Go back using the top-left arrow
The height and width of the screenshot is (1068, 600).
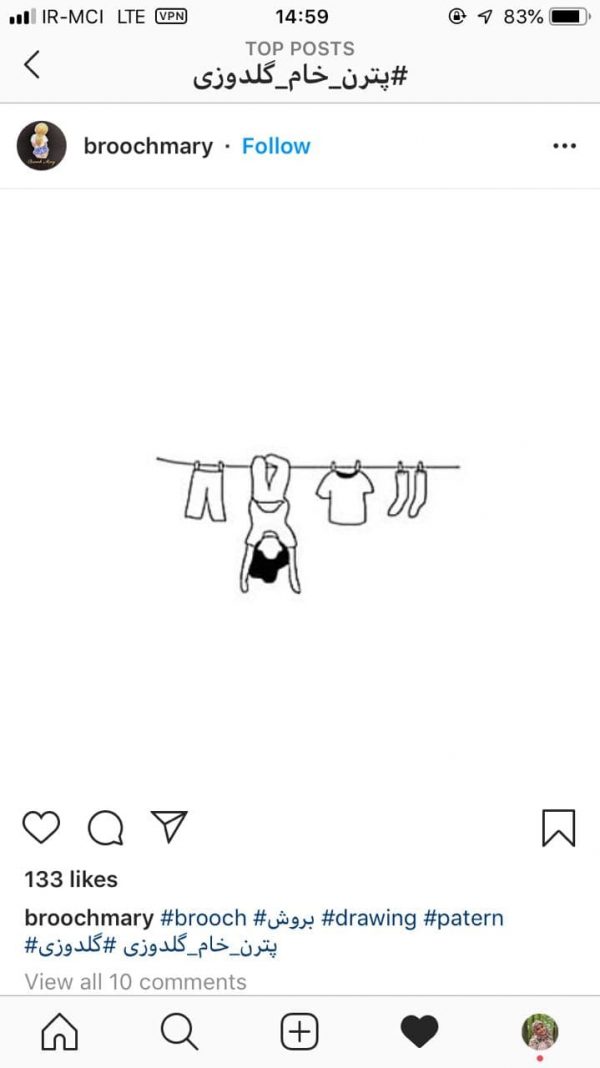[x=31, y=65]
